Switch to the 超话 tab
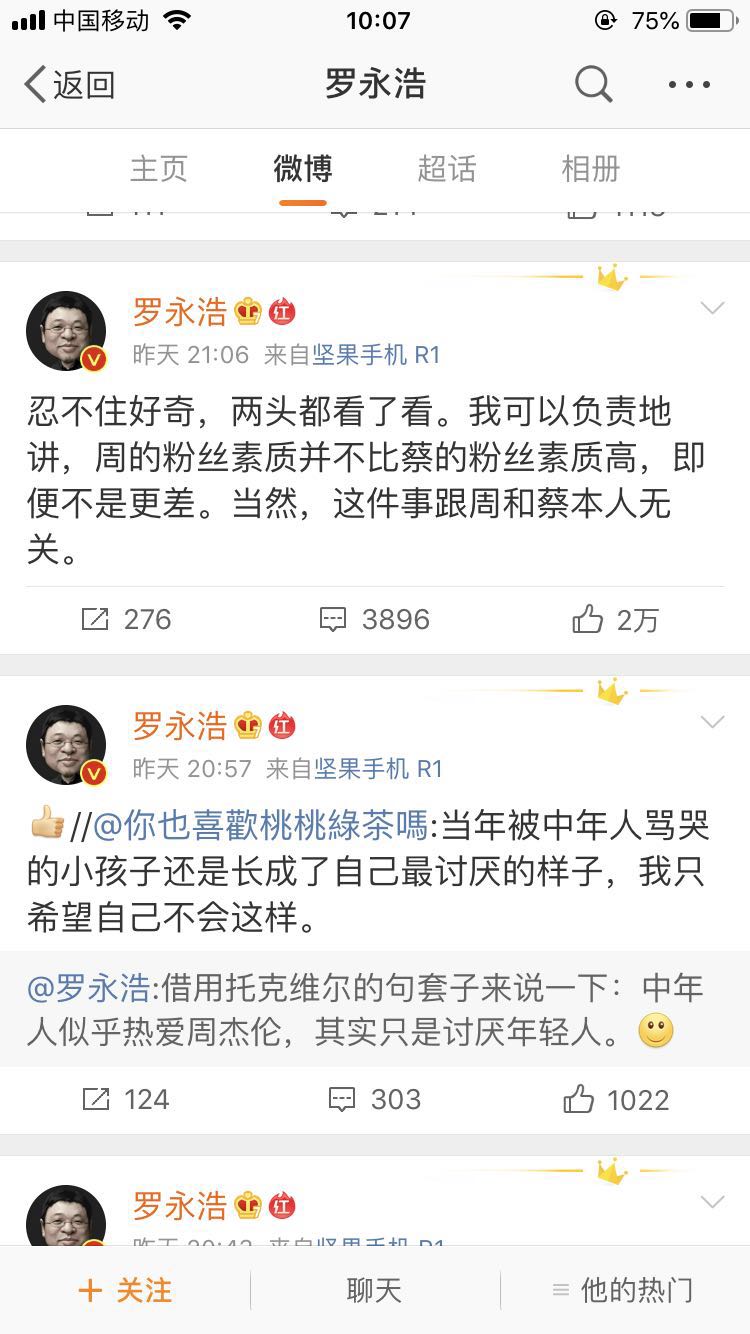Image resolution: width=750 pixels, height=1334 pixels. (x=446, y=169)
